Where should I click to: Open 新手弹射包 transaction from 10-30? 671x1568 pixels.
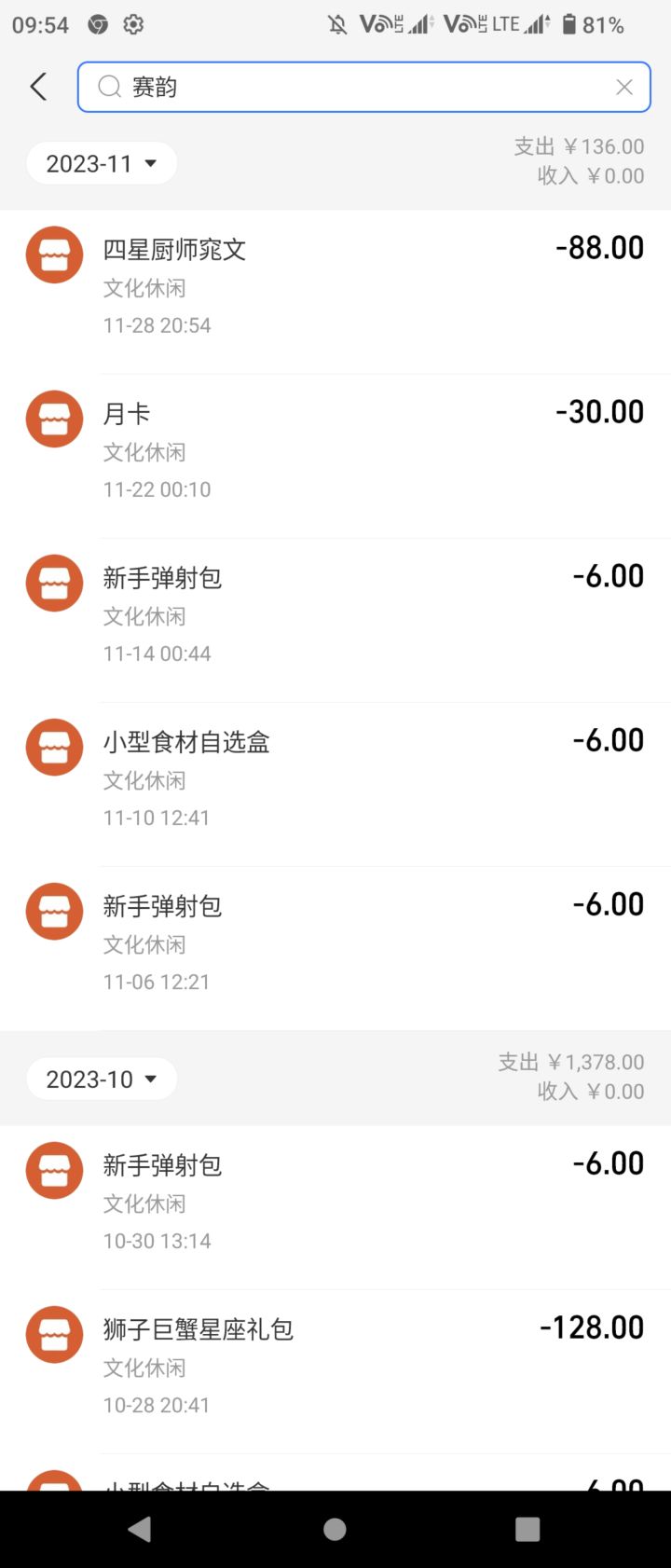(x=335, y=1201)
